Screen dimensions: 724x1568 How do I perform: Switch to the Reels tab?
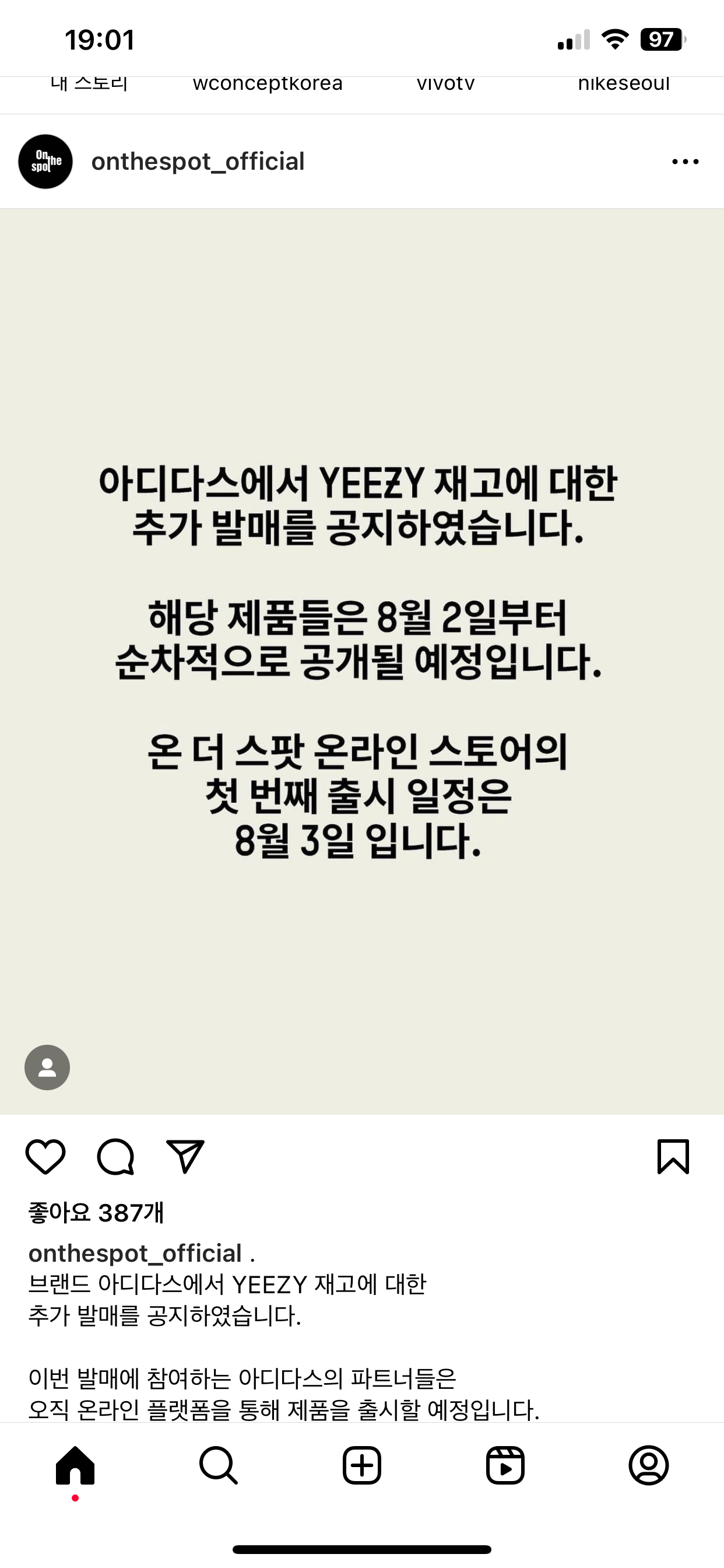505,1465
